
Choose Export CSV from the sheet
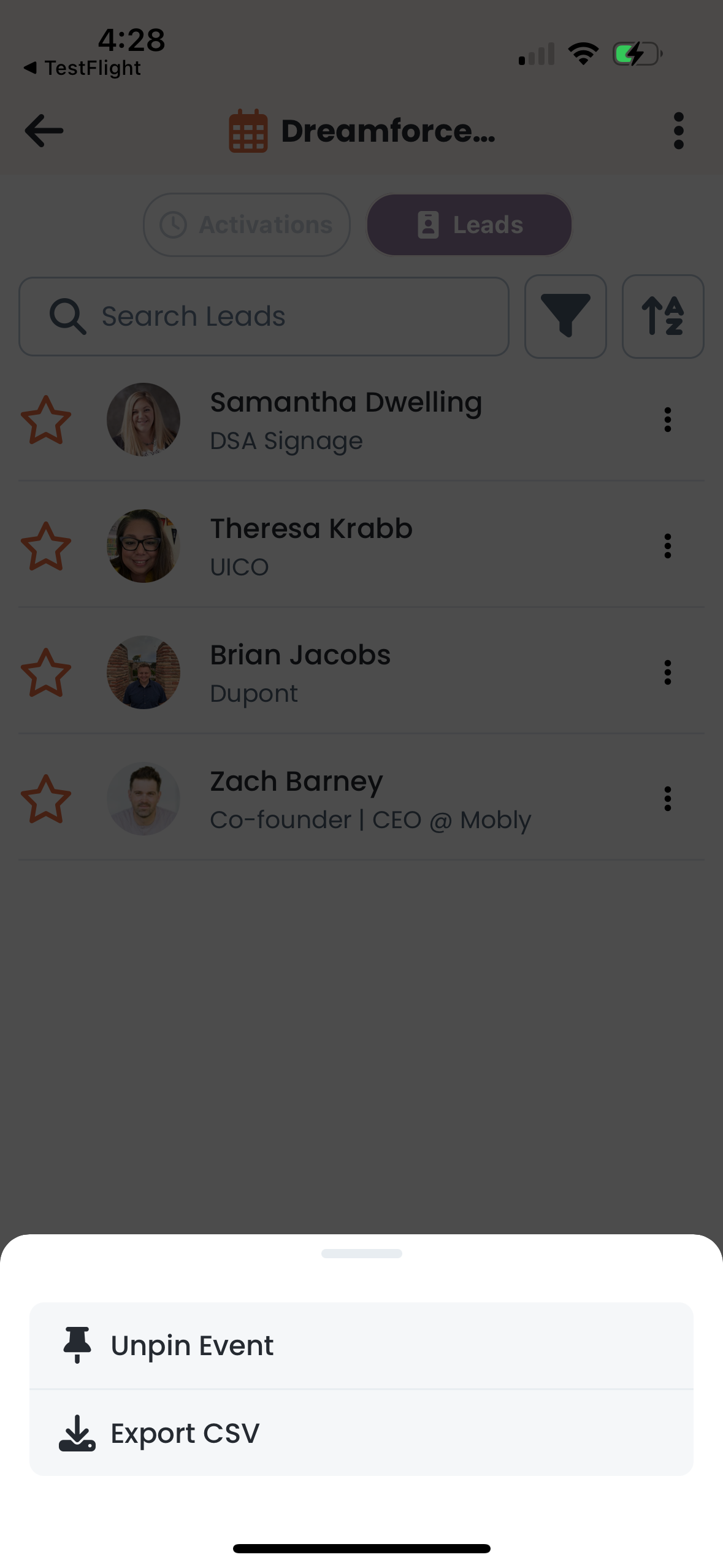click(361, 1433)
